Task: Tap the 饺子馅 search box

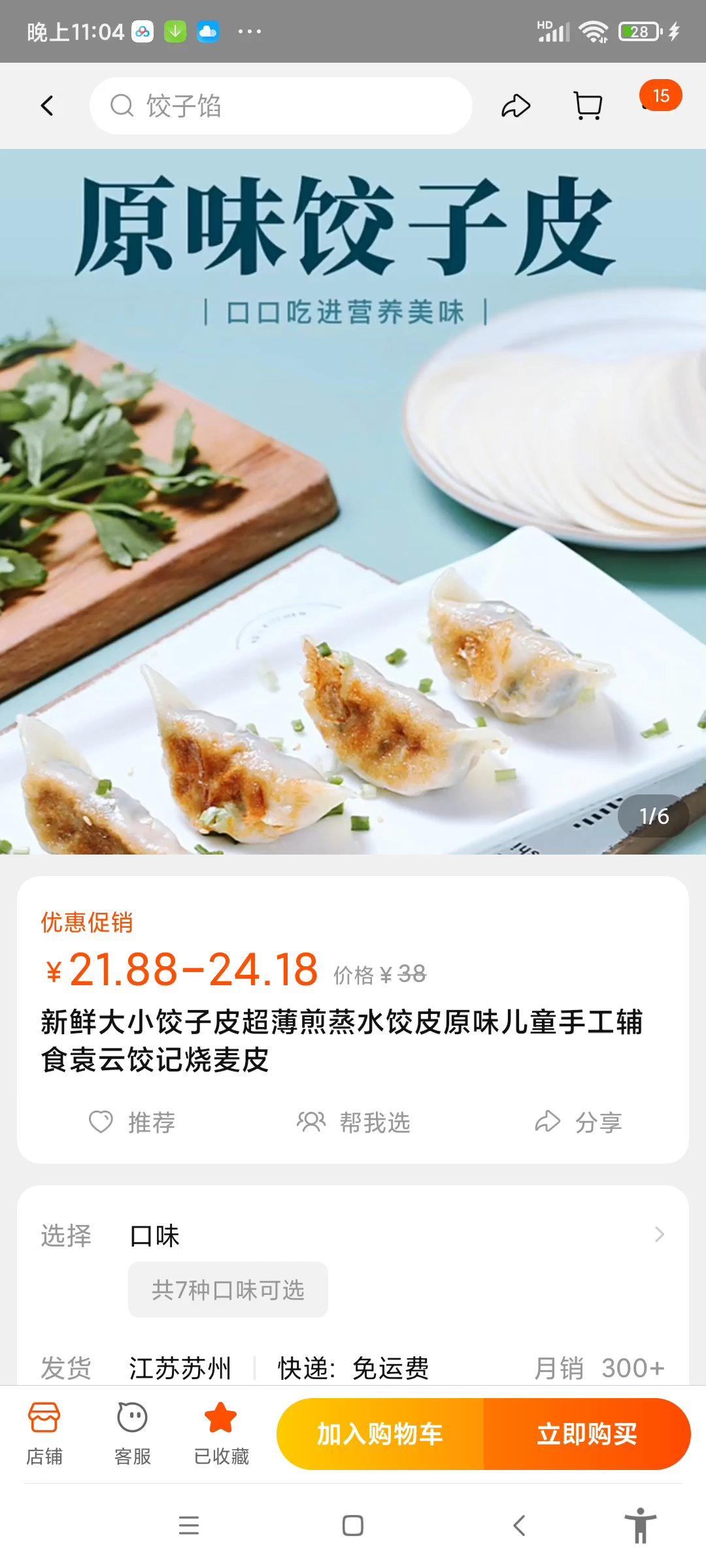Action: pyautogui.click(x=281, y=106)
